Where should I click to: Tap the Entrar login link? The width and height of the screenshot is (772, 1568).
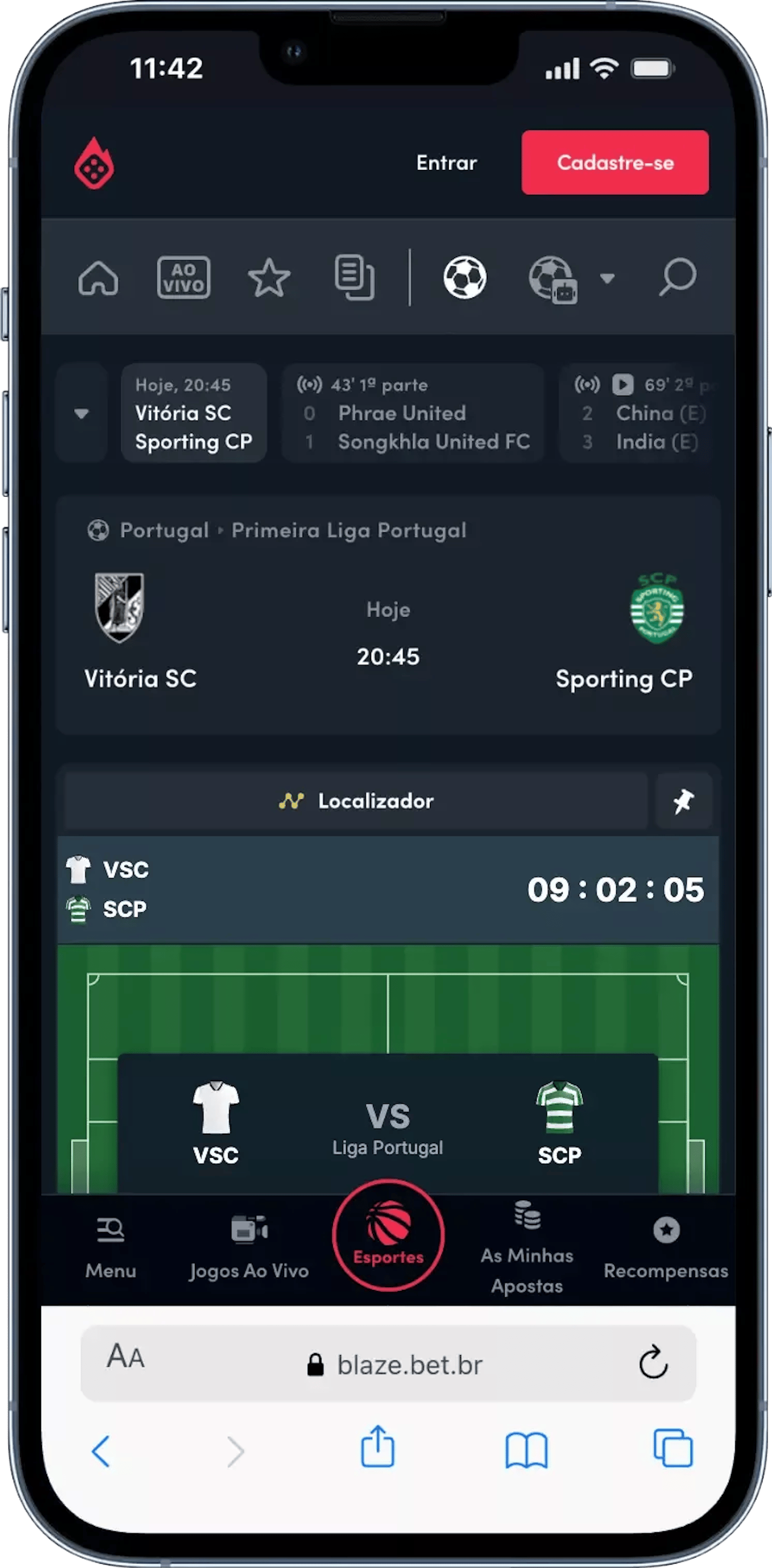point(446,163)
